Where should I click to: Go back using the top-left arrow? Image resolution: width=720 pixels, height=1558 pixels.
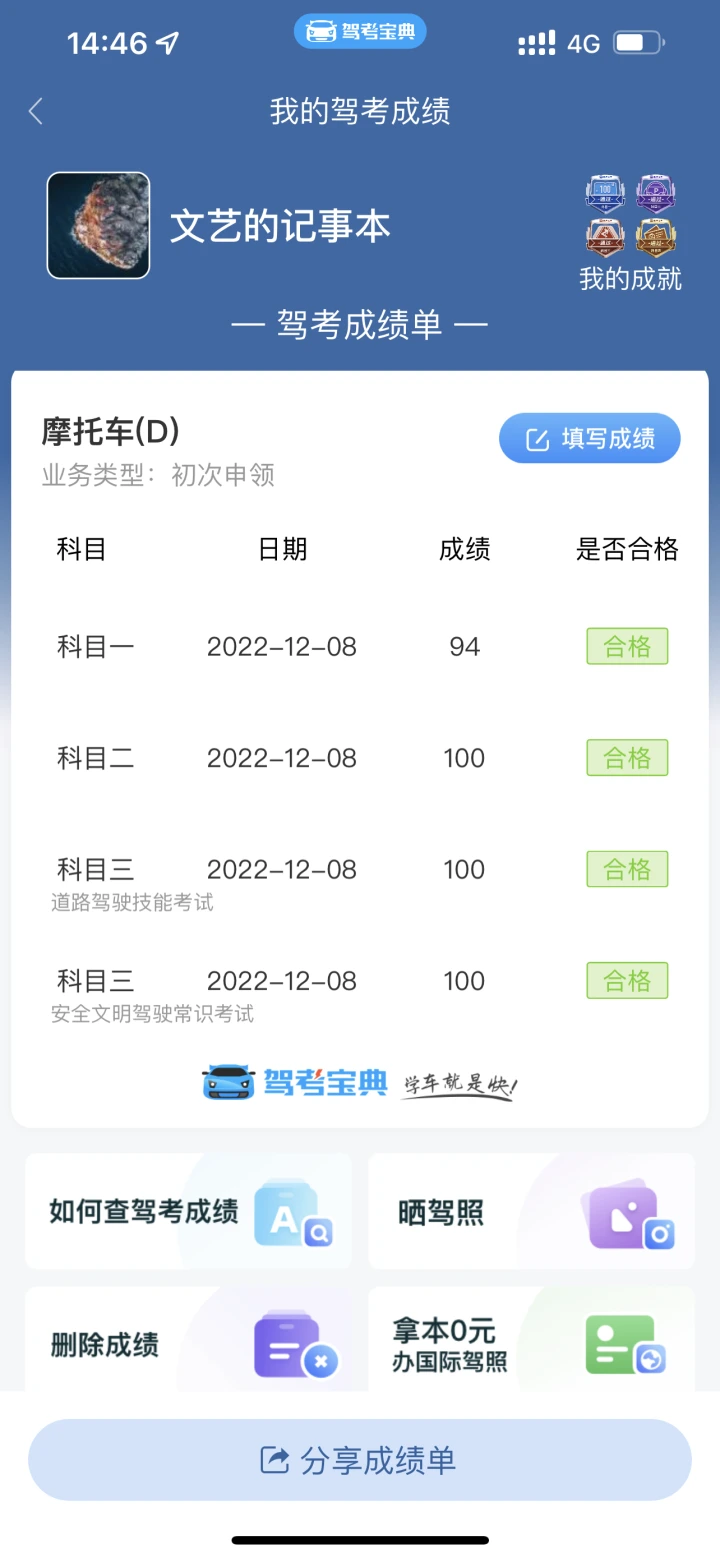36,111
